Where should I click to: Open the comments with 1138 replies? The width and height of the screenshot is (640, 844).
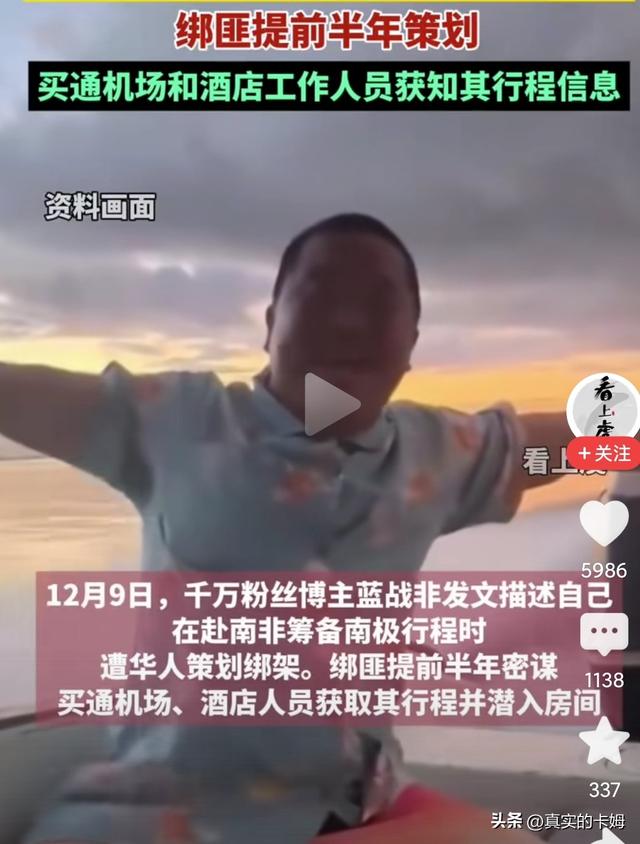(604, 634)
